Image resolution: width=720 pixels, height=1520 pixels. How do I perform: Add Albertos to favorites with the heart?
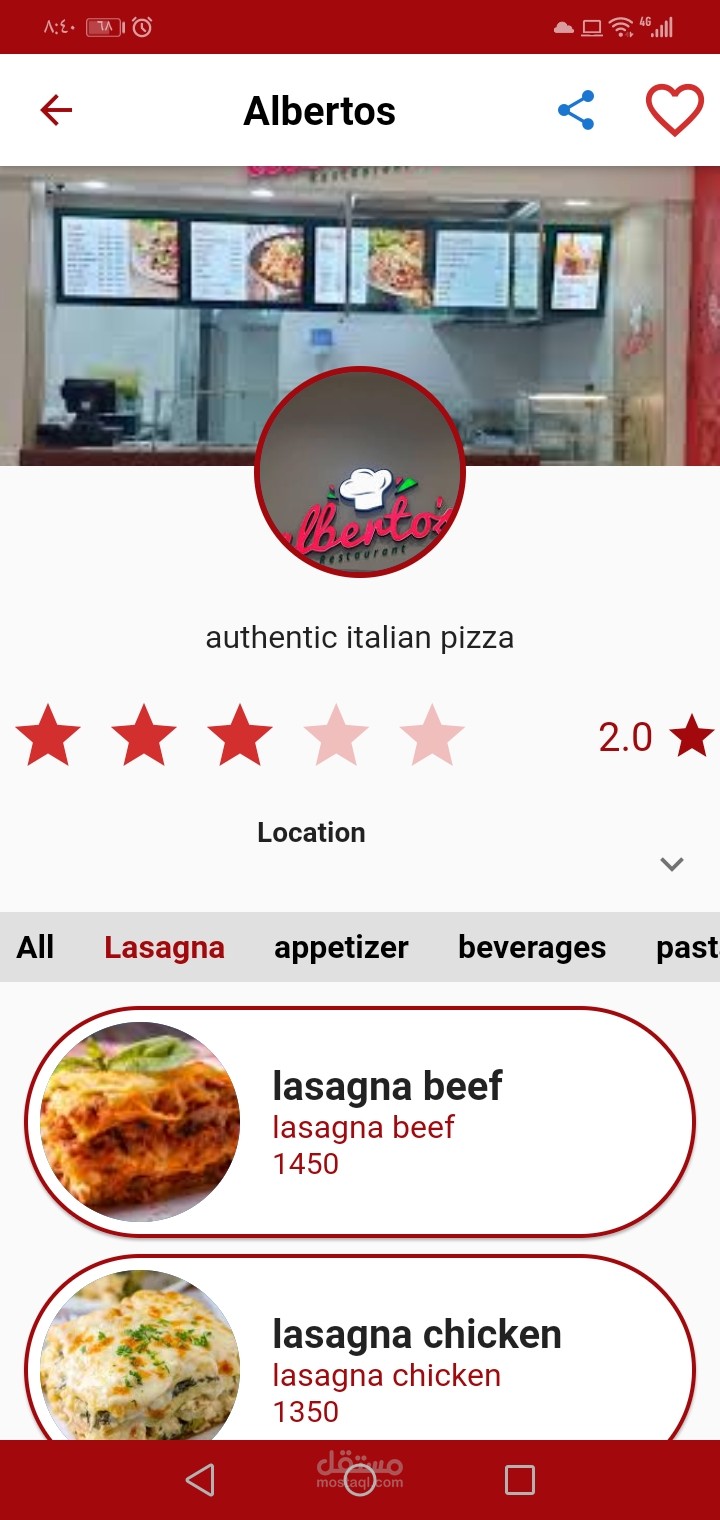click(674, 110)
